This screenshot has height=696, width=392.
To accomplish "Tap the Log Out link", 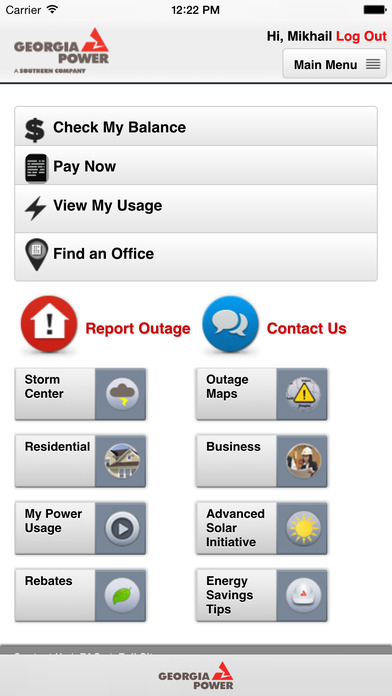I will [x=361, y=36].
